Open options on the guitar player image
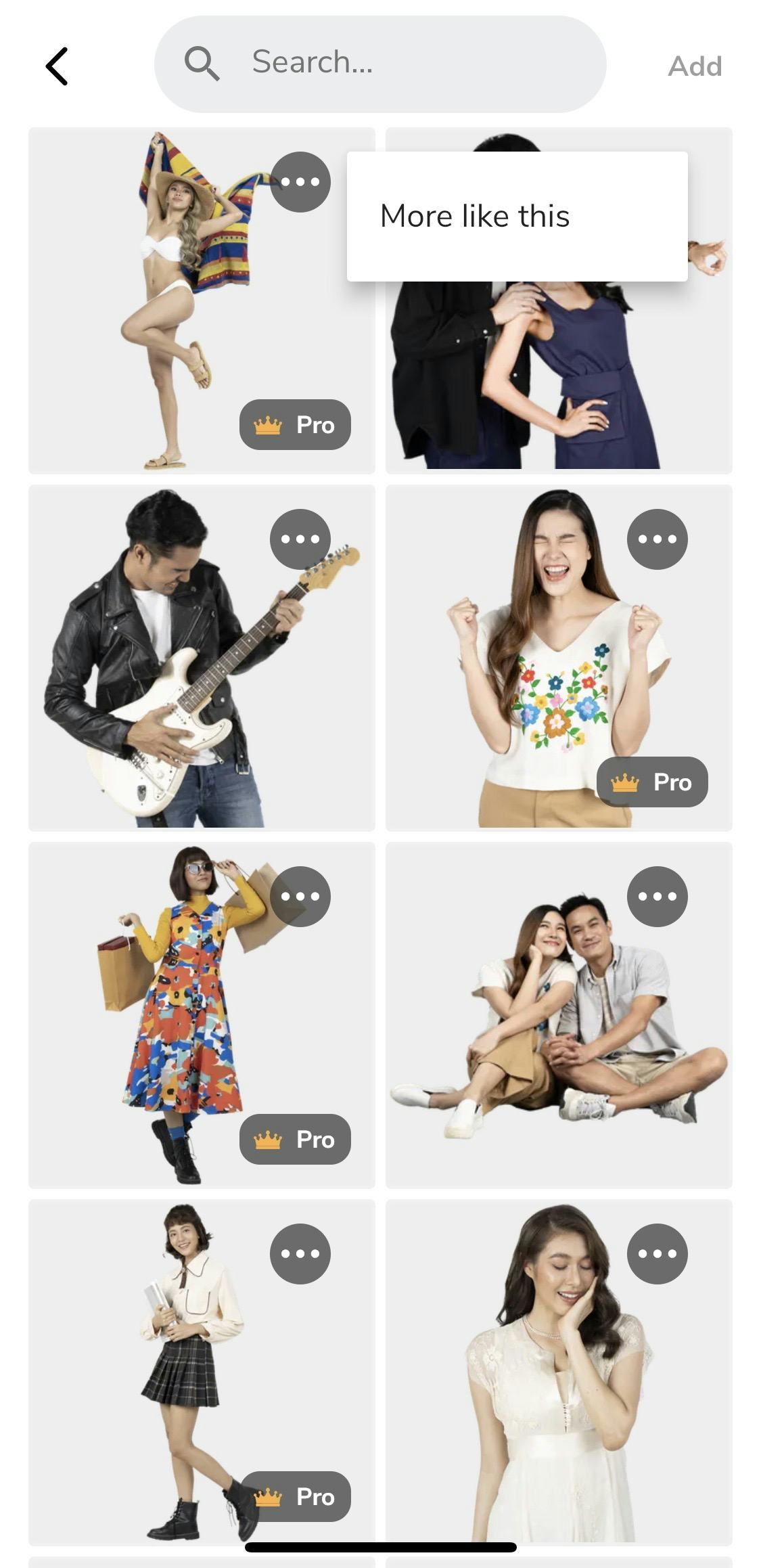 (x=300, y=539)
